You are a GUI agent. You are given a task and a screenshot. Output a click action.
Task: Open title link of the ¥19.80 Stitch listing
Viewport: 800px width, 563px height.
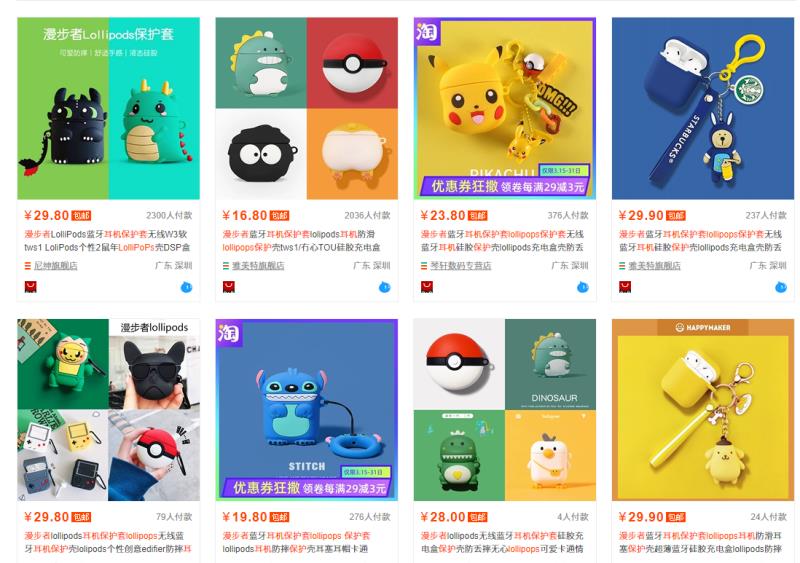305,542
